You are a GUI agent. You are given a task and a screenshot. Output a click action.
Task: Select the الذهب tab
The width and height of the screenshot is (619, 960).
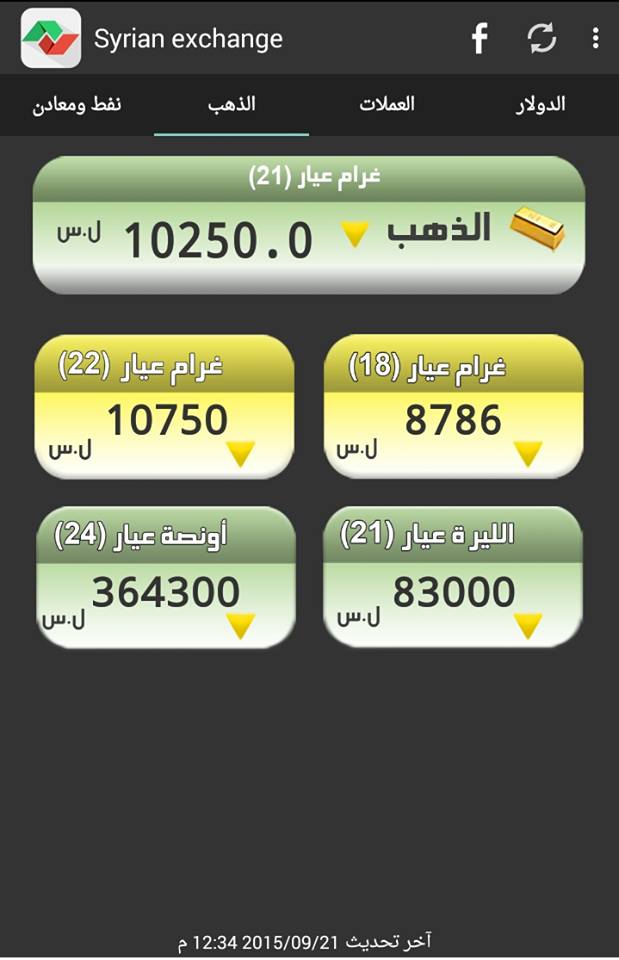click(x=232, y=104)
